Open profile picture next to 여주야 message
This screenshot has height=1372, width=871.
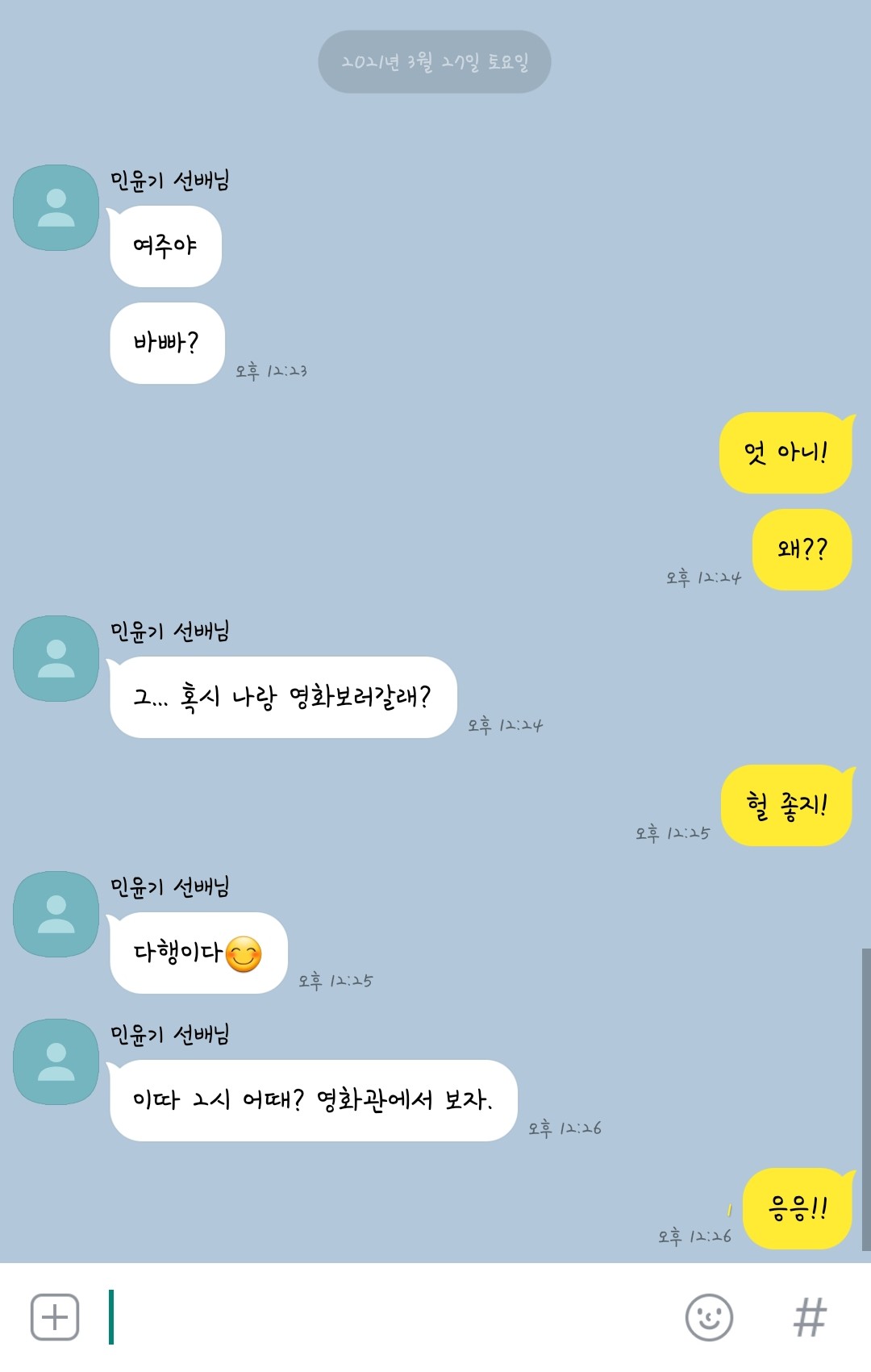click(x=56, y=208)
